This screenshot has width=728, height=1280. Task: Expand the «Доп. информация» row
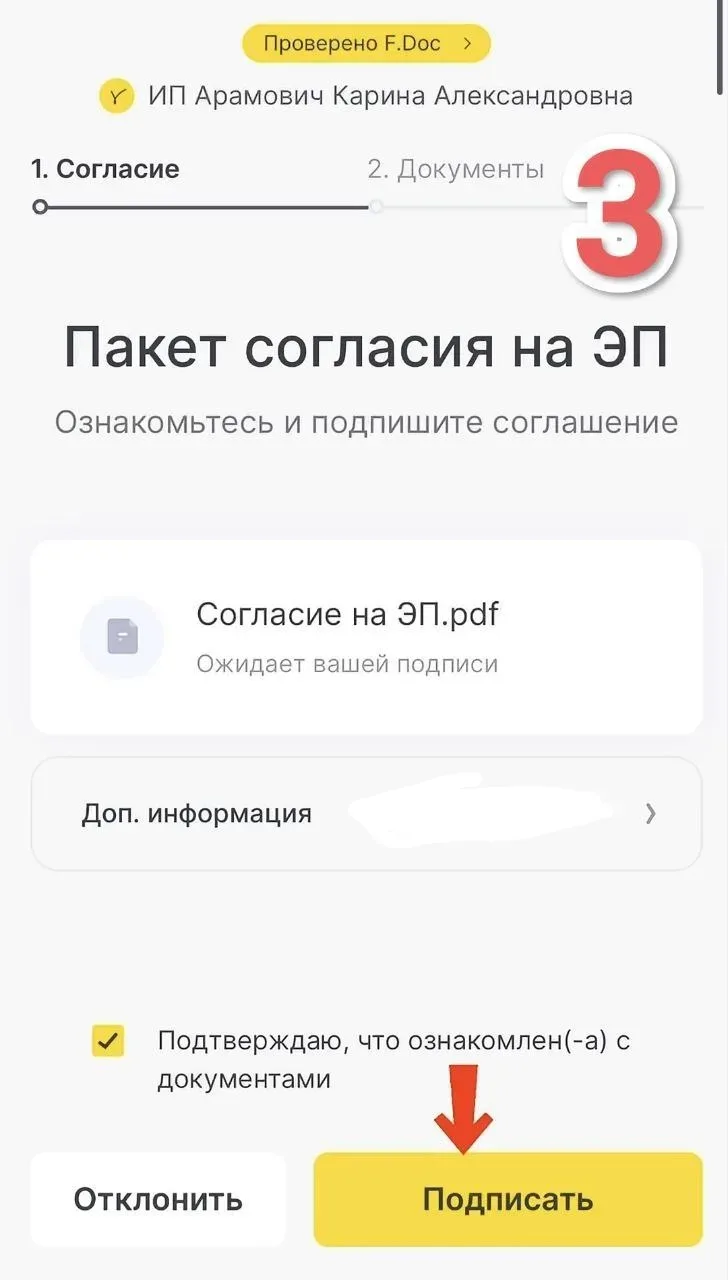tap(366, 814)
